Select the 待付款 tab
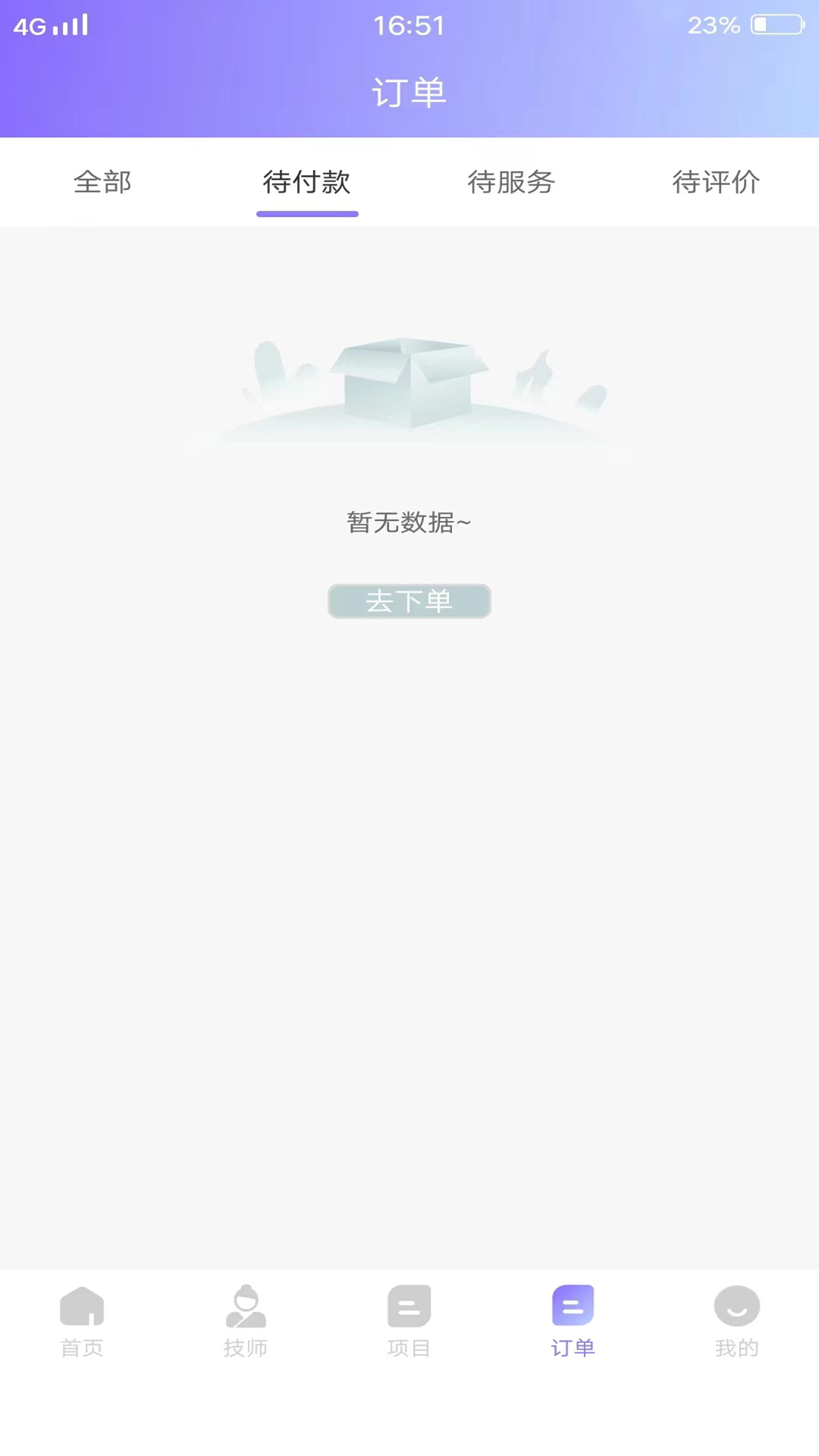819x1456 pixels. (x=307, y=183)
